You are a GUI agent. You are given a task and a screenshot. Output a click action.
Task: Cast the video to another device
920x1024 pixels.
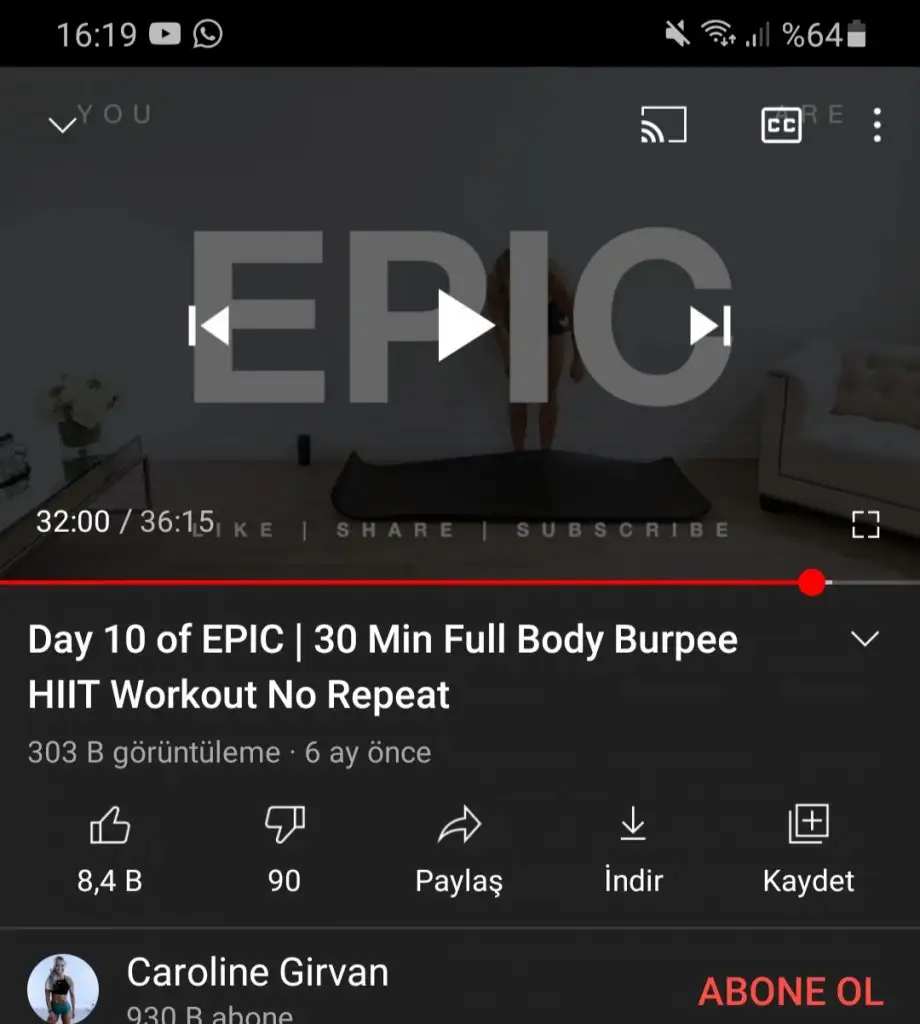point(663,125)
